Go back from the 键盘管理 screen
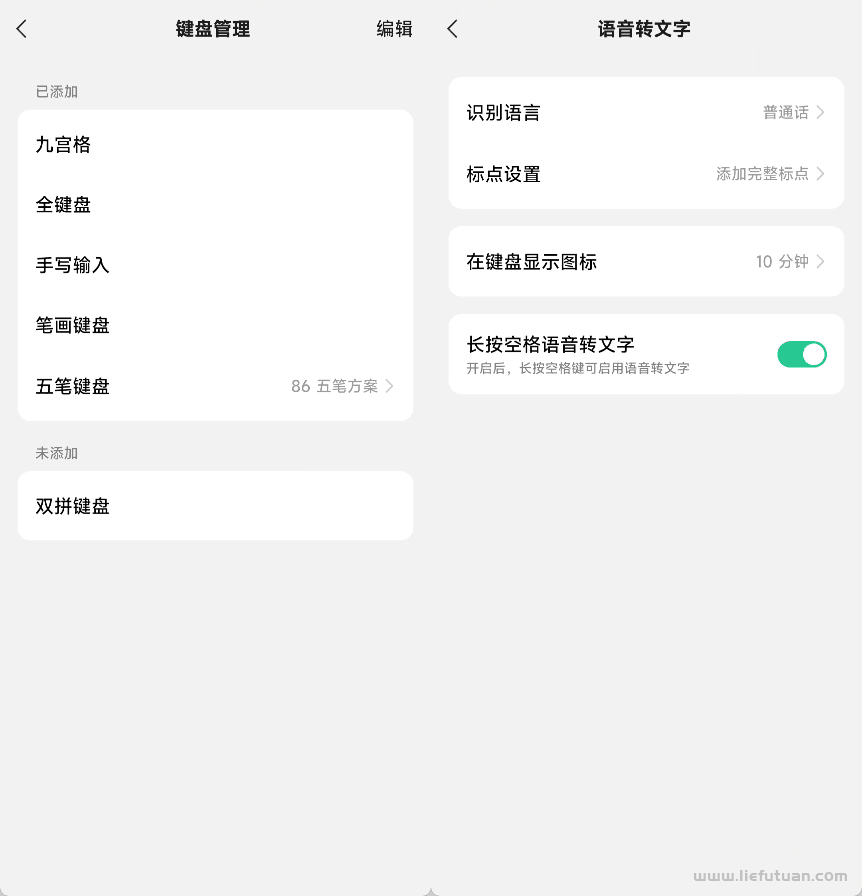 coord(22,29)
